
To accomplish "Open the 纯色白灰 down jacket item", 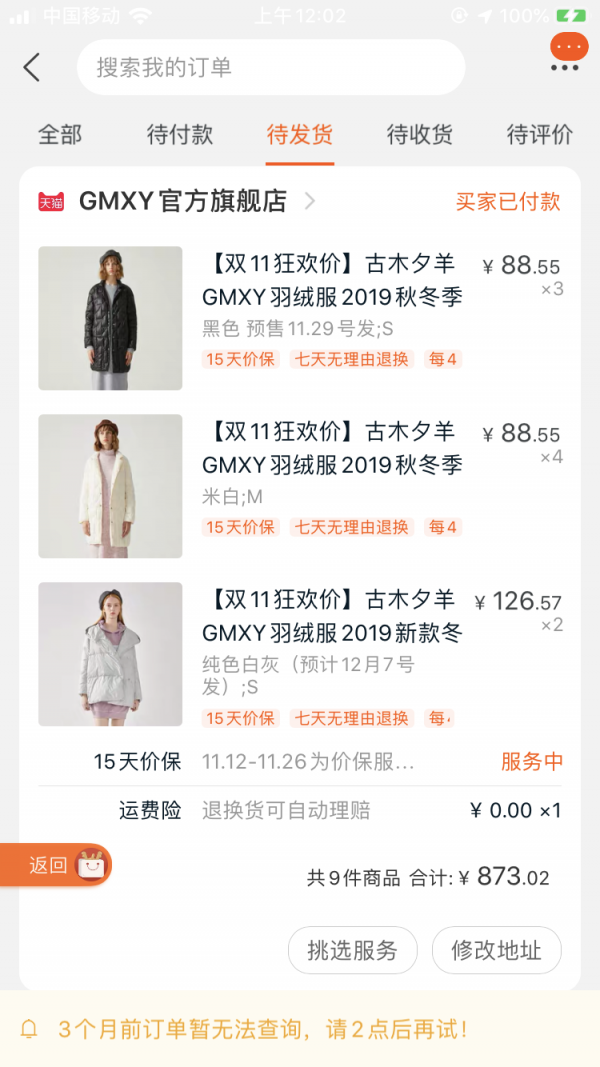I will (x=300, y=654).
